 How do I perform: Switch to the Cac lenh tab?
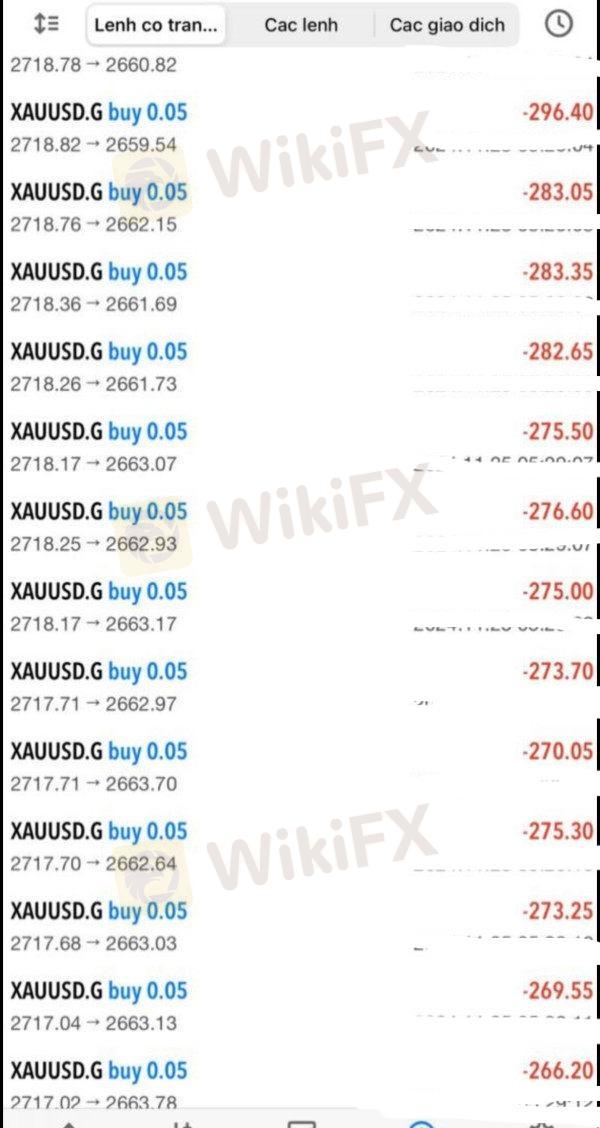coord(301,25)
